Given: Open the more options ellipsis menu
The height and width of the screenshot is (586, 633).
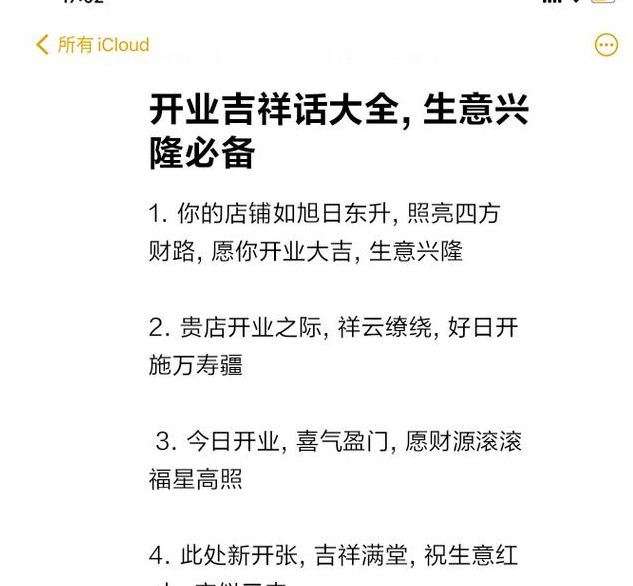Looking at the screenshot, I should pos(606,45).
